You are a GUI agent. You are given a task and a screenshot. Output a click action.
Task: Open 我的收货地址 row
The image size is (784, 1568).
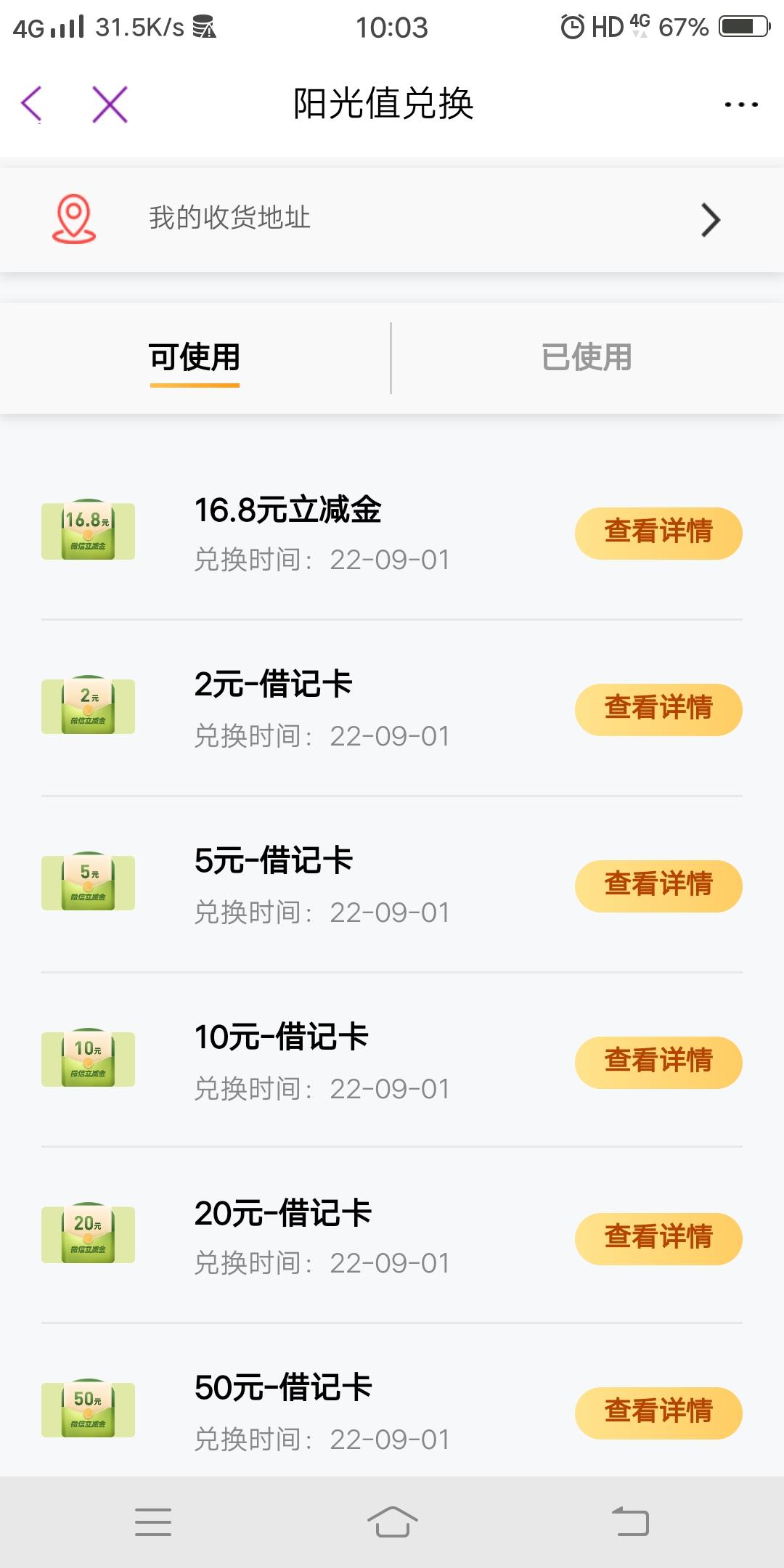coord(392,220)
